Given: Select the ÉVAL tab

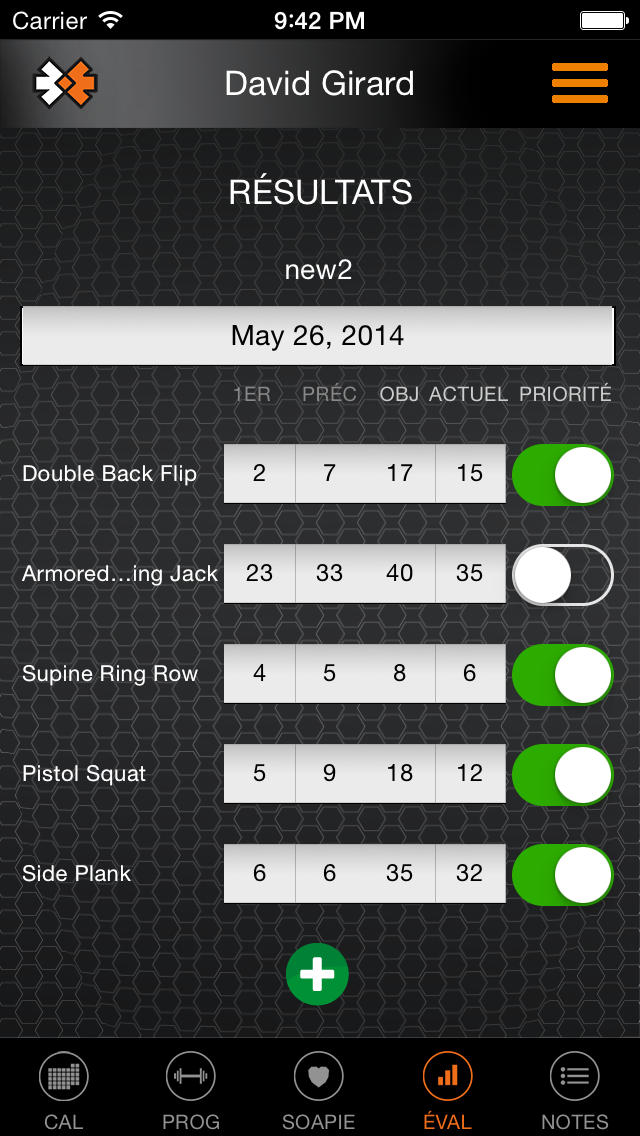Looking at the screenshot, I should click(447, 1090).
